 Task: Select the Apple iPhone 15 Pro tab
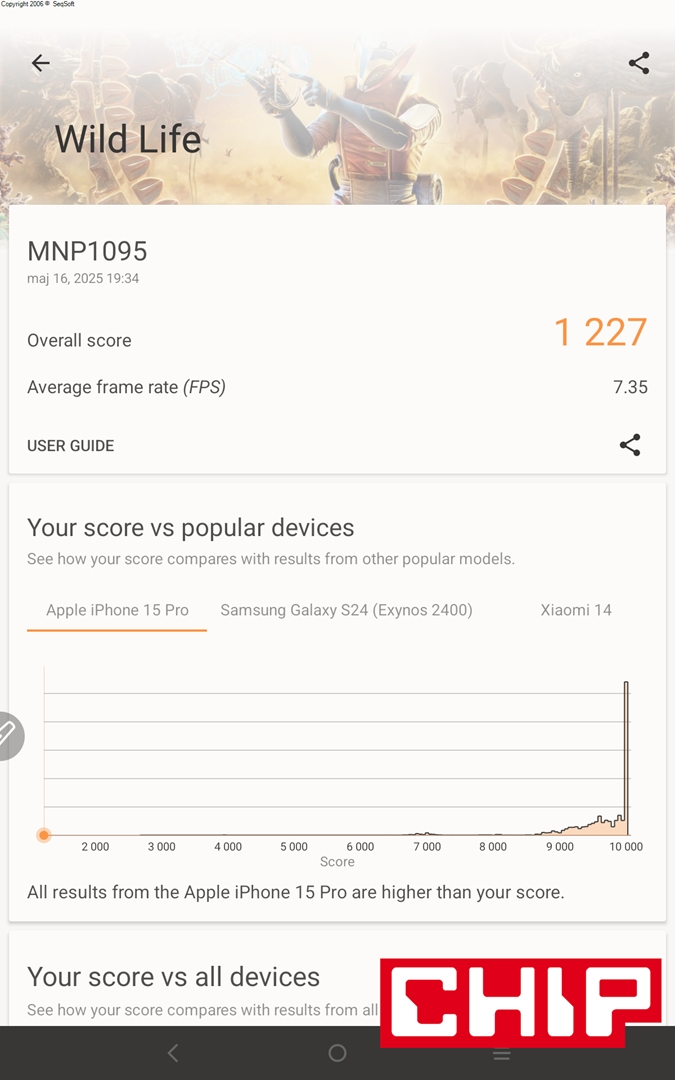(x=117, y=610)
